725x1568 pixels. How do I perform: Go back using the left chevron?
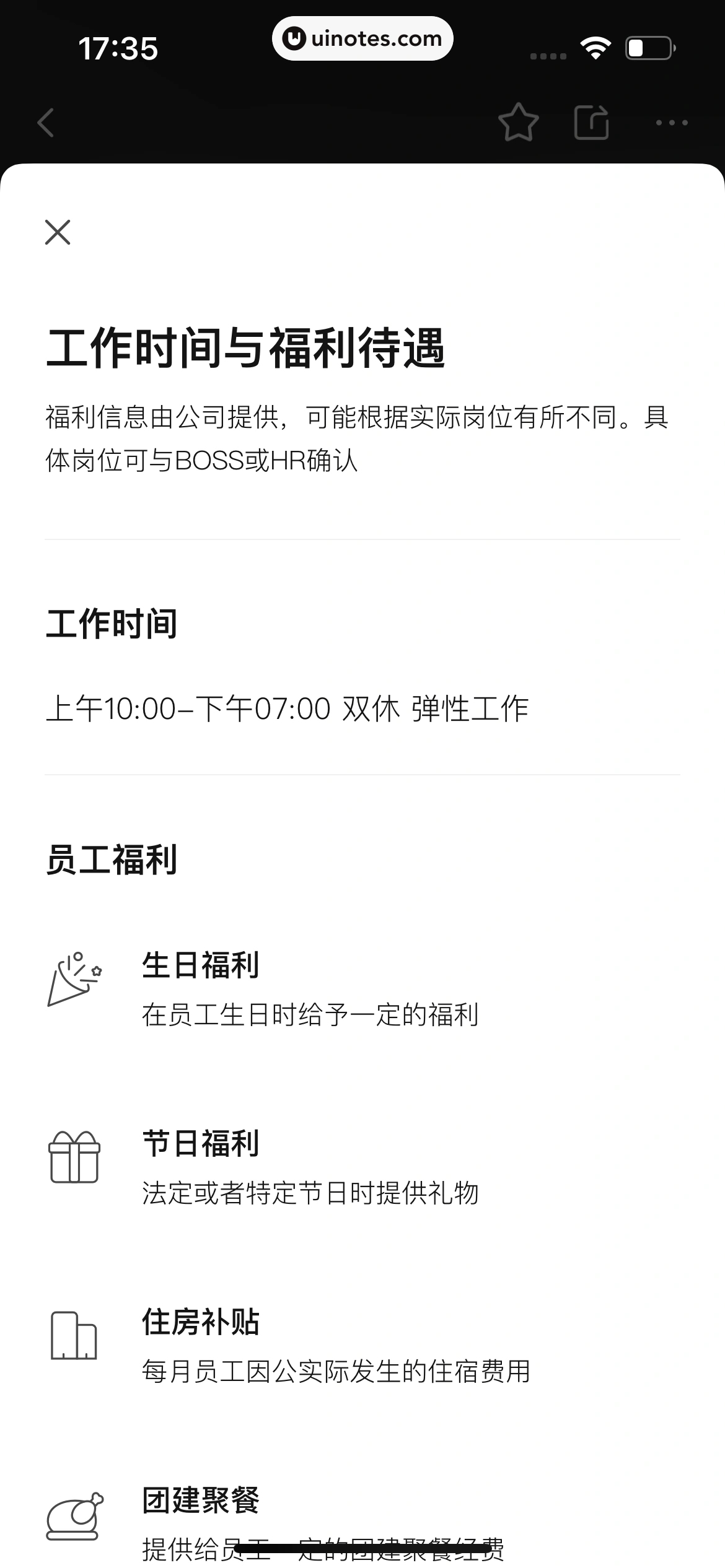pos(45,122)
